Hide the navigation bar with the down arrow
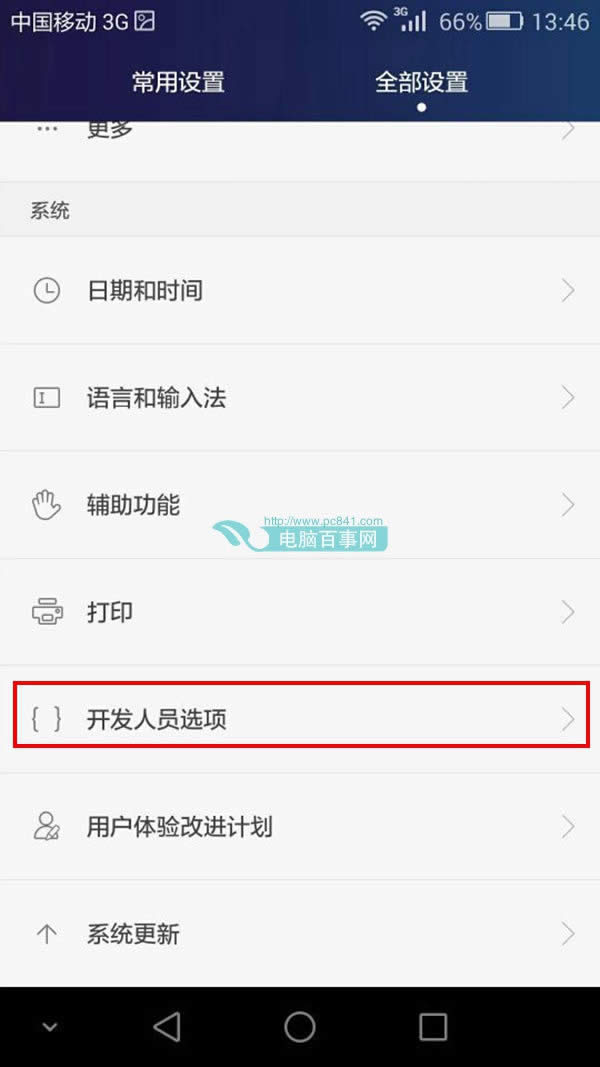Screen dimensions: 600x1067 pos(49,1027)
